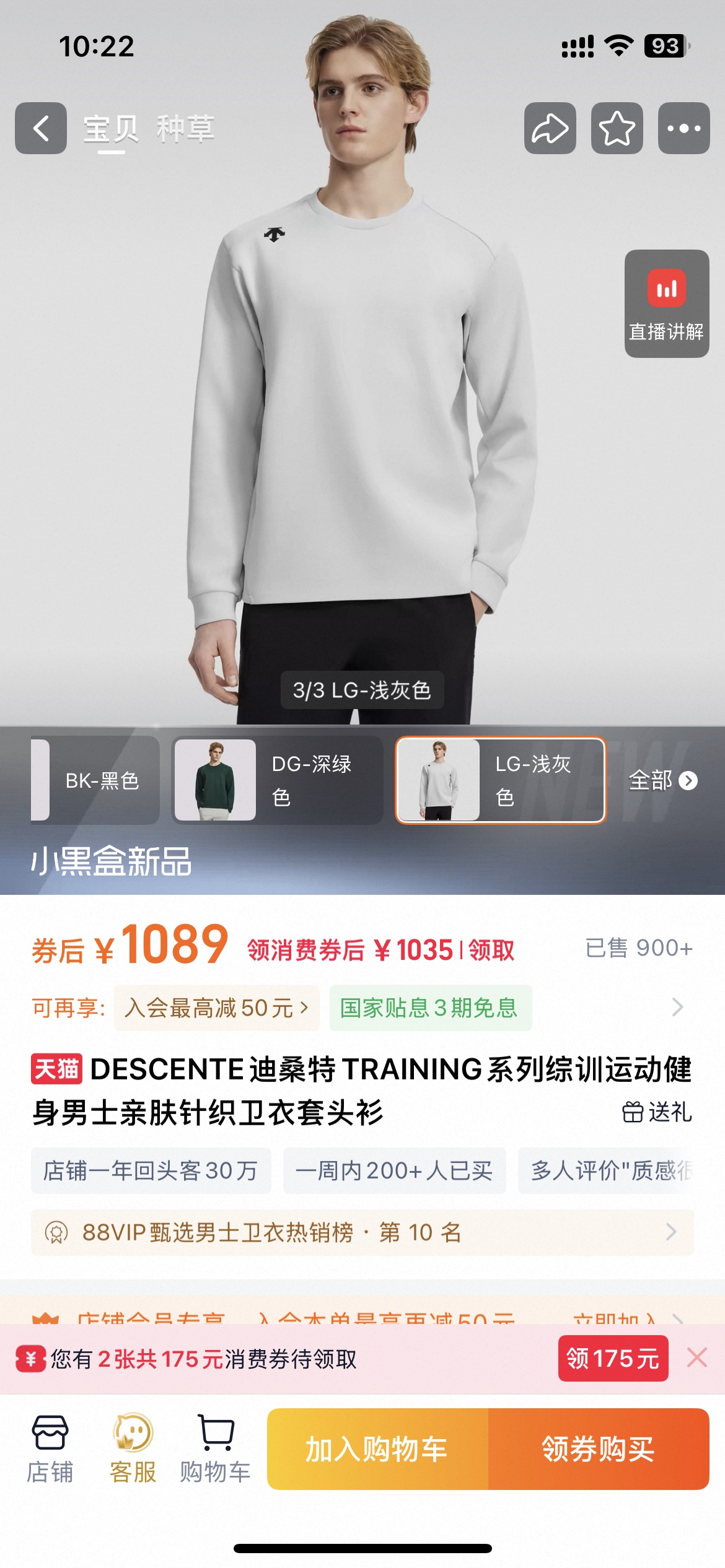Open 直播讲解 live explanation
Image resolution: width=725 pixels, height=1568 pixels.
(x=667, y=303)
